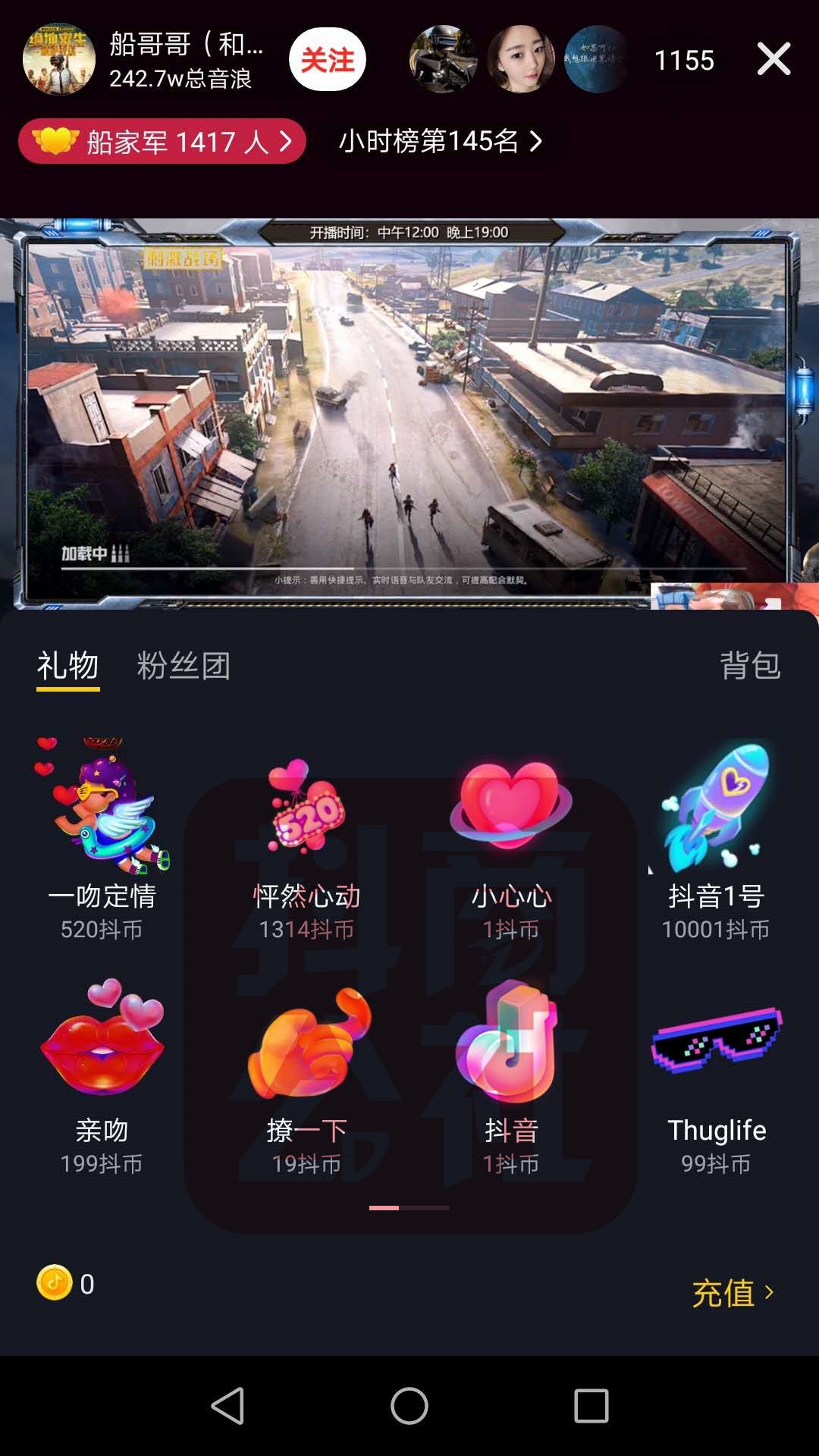Switch to 粉丝团 tab
Screen dimensions: 819x1456
coord(184,666)
